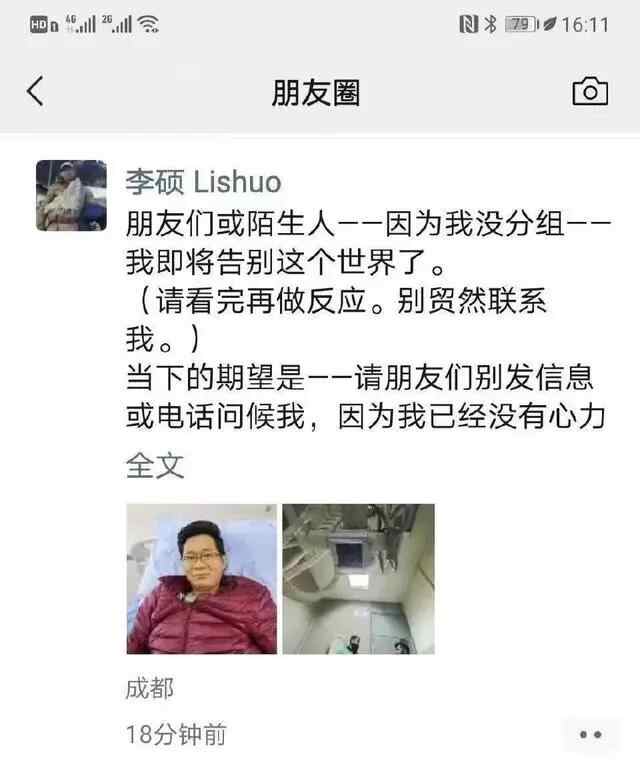View the photo of the man in red jacket

(202, 578)
